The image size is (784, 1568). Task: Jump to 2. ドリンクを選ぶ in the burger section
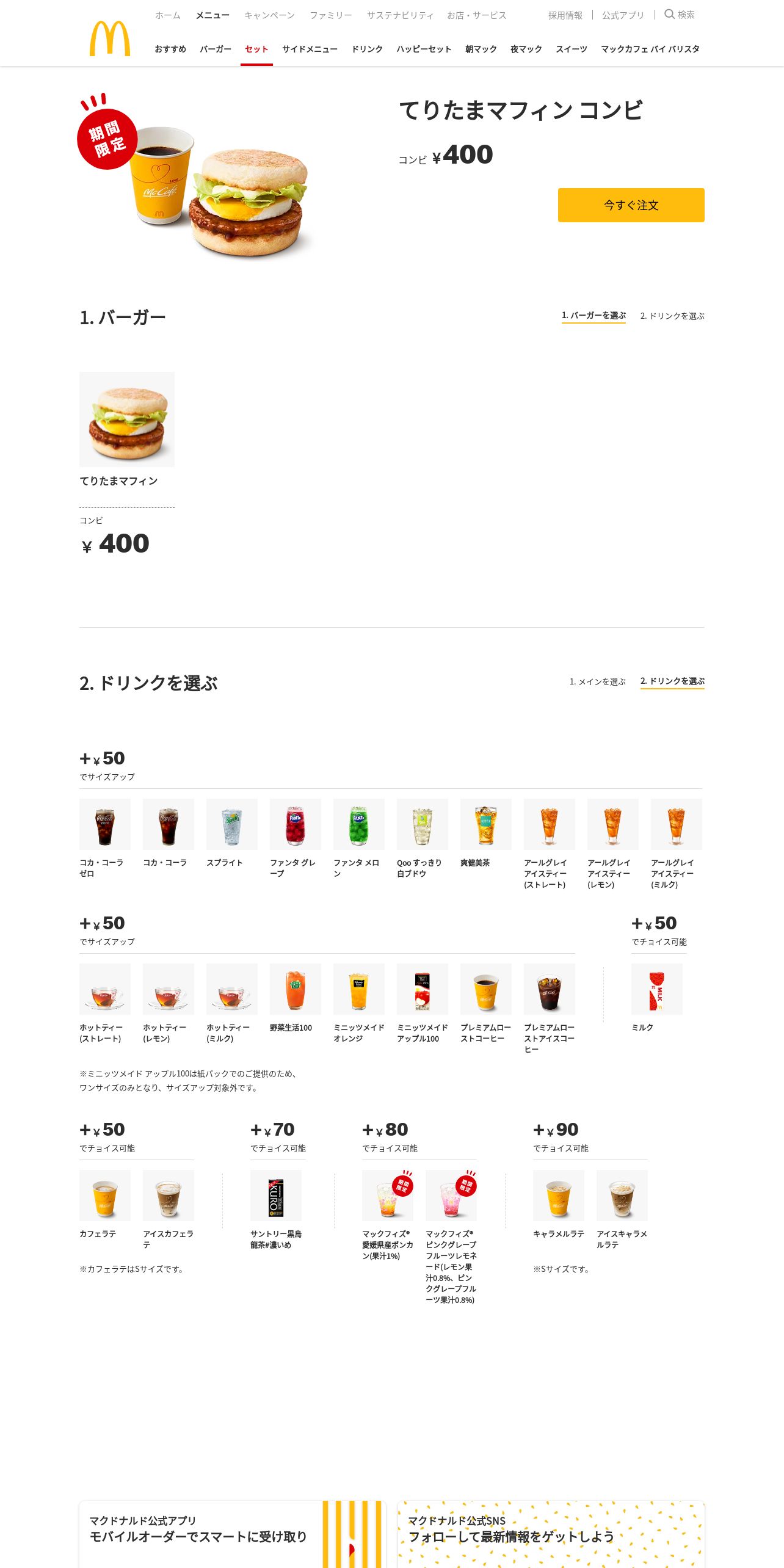coord(672,316)
